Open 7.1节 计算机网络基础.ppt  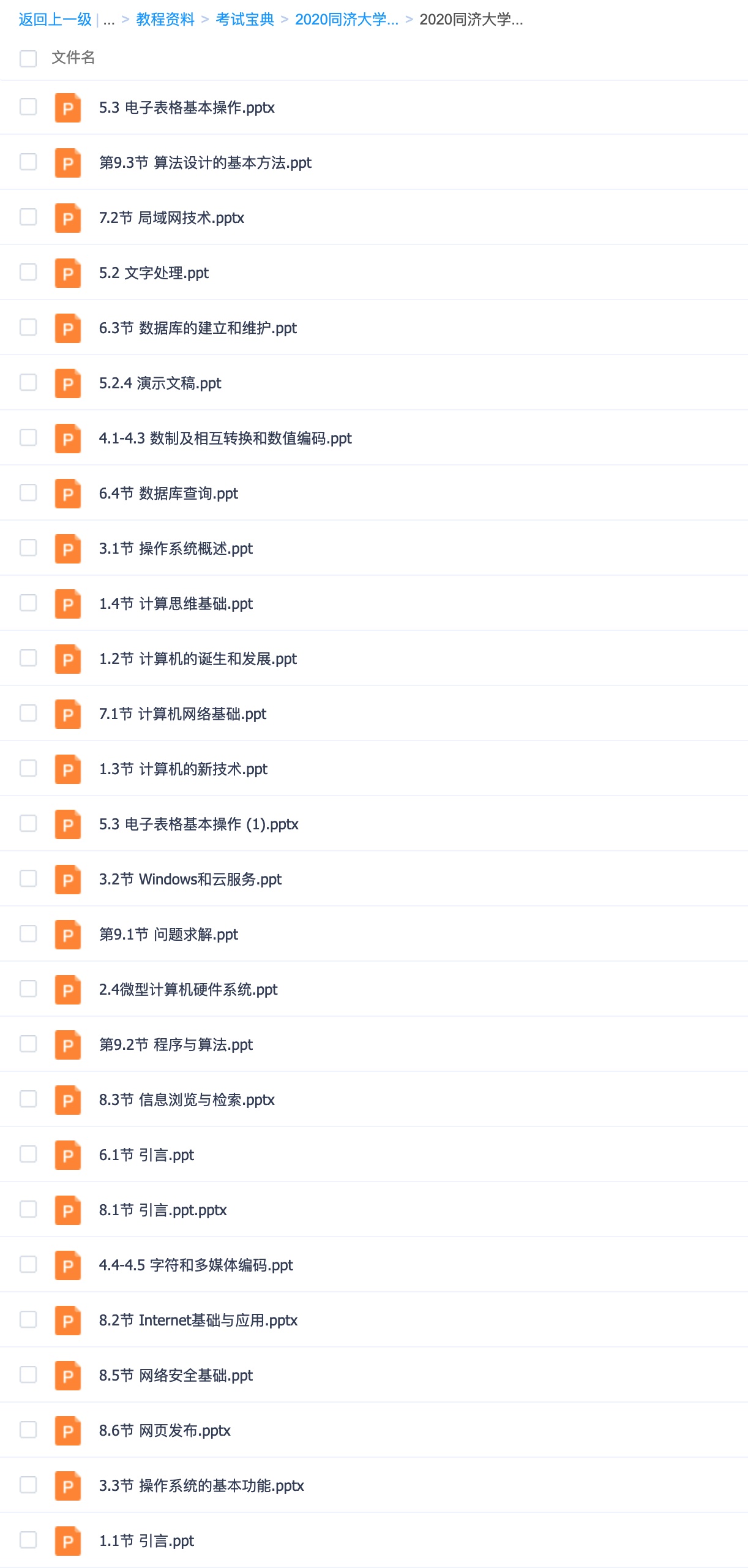[x=182, y=714]
